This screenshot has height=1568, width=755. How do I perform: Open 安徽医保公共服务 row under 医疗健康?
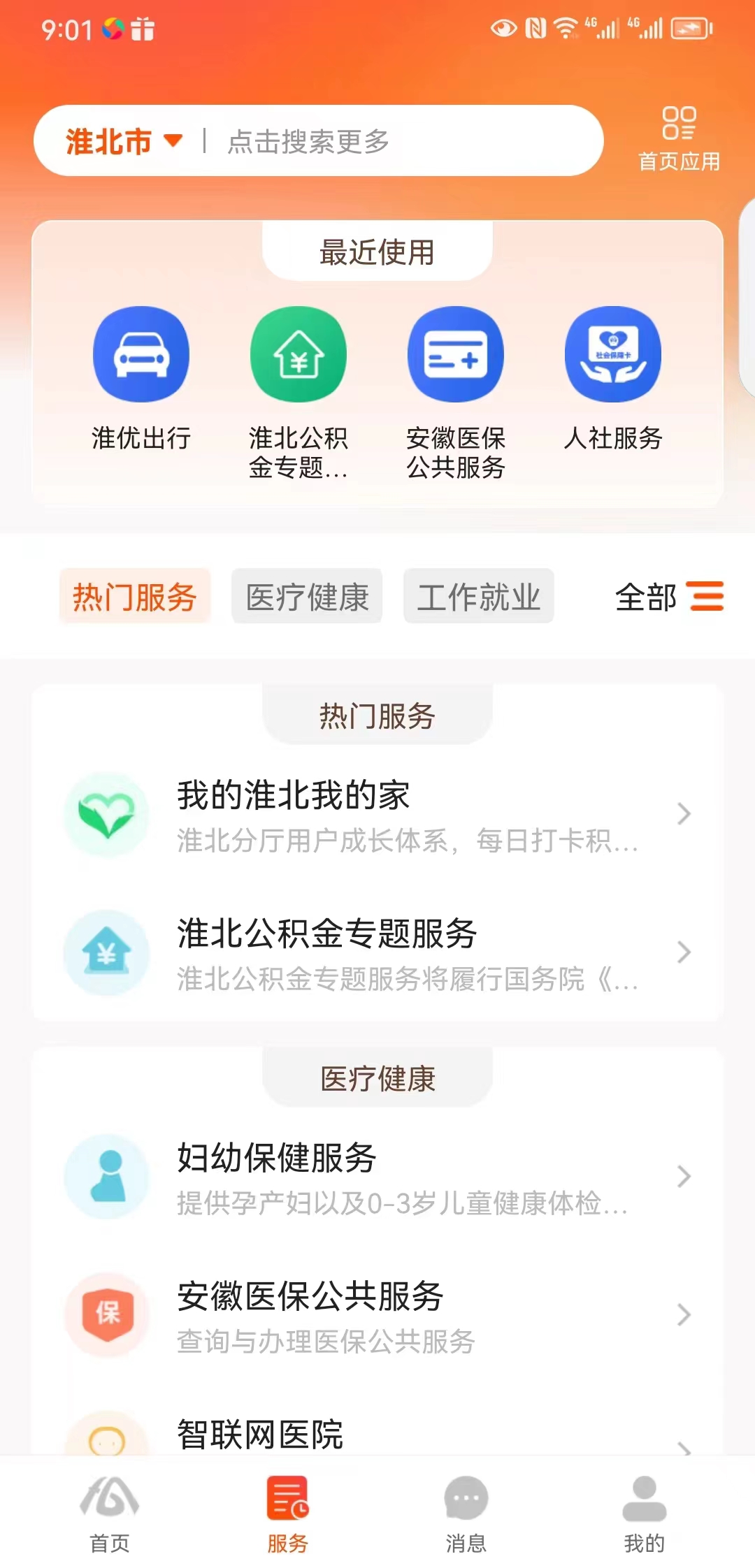pos(377,1315)
